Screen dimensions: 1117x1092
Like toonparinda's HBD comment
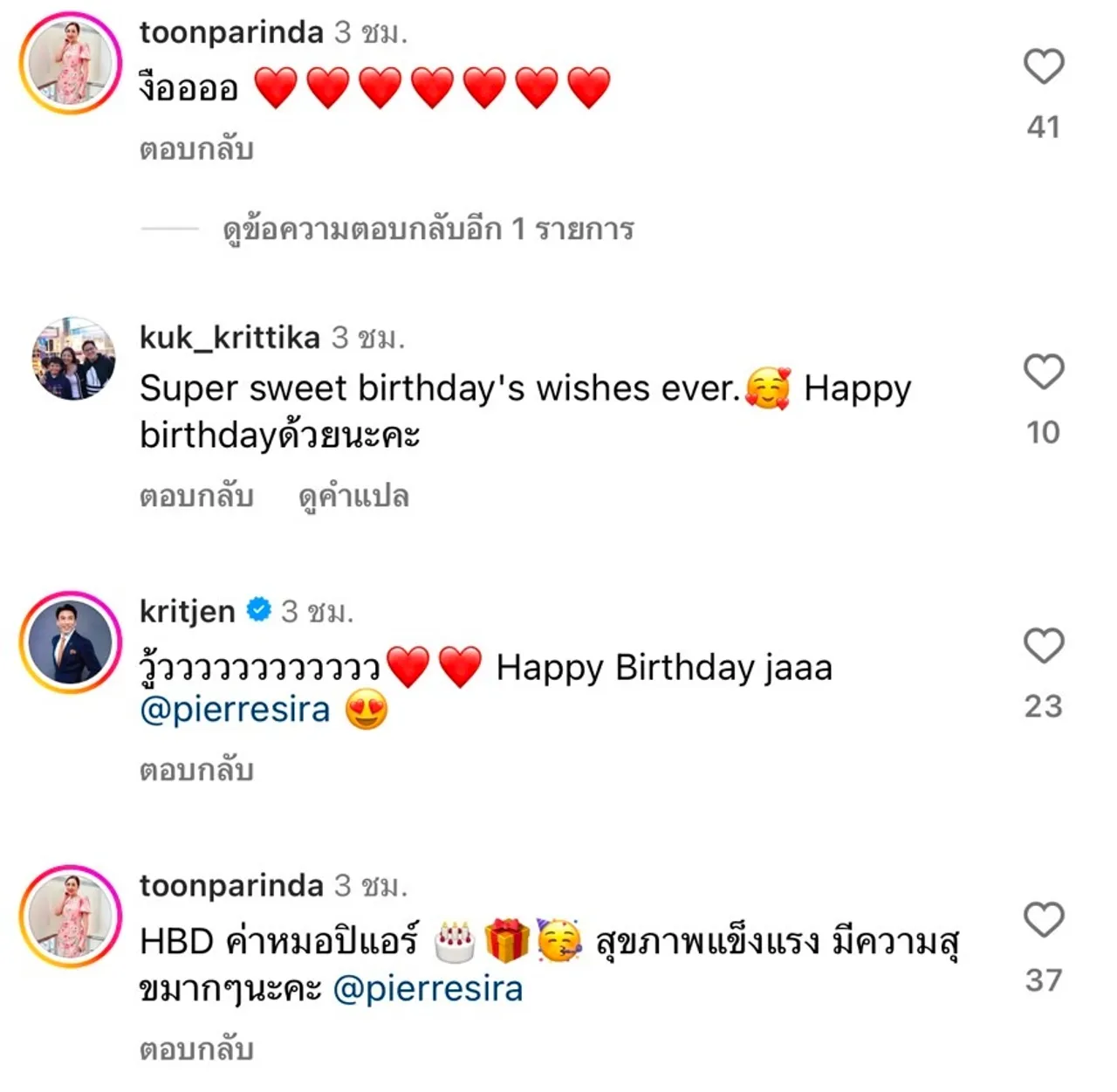(1044, 921)
